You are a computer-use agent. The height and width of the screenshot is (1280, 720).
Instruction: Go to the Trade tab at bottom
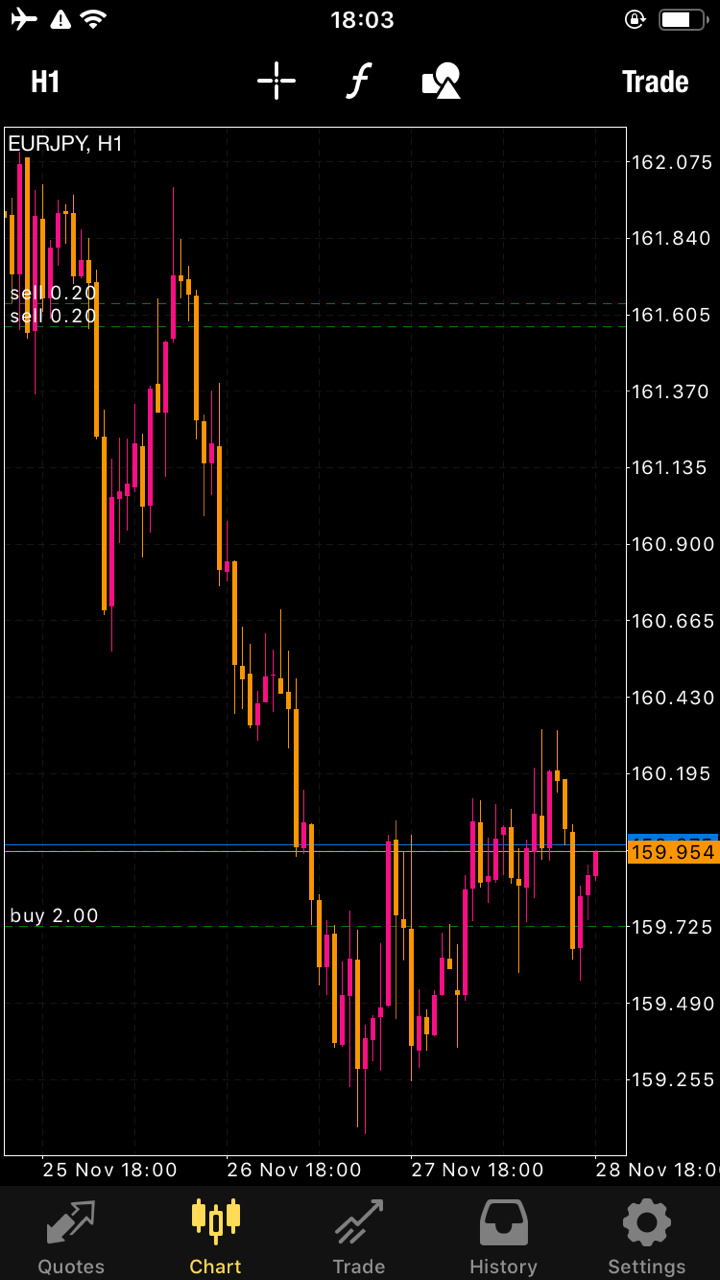(359, 1238)
